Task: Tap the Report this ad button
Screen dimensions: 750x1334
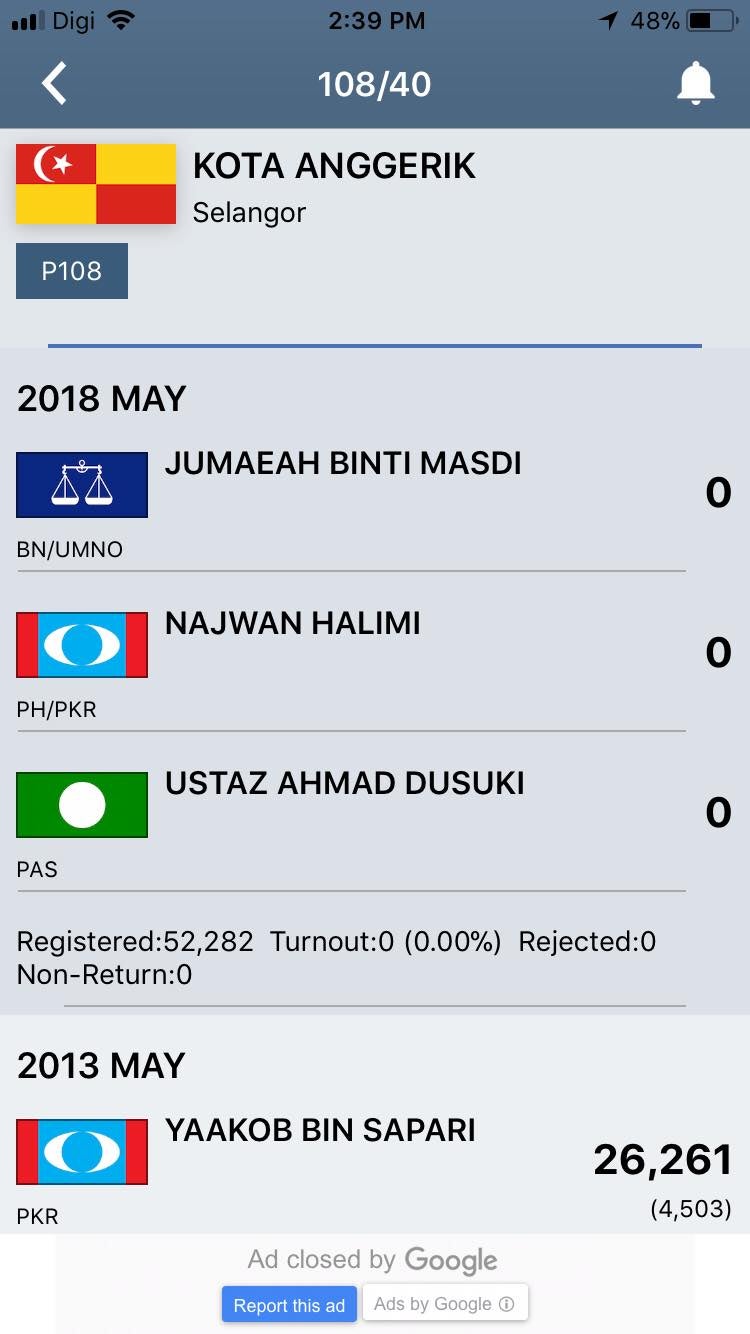Action: pyautogui.click(x=289, y=1305)
